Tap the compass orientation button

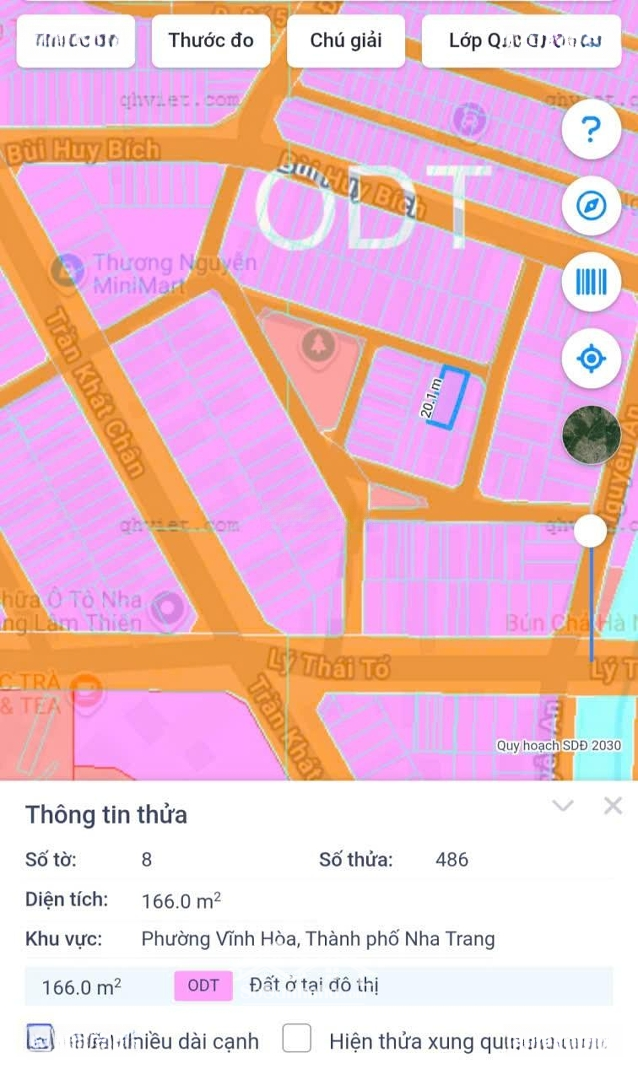[591, 206]
